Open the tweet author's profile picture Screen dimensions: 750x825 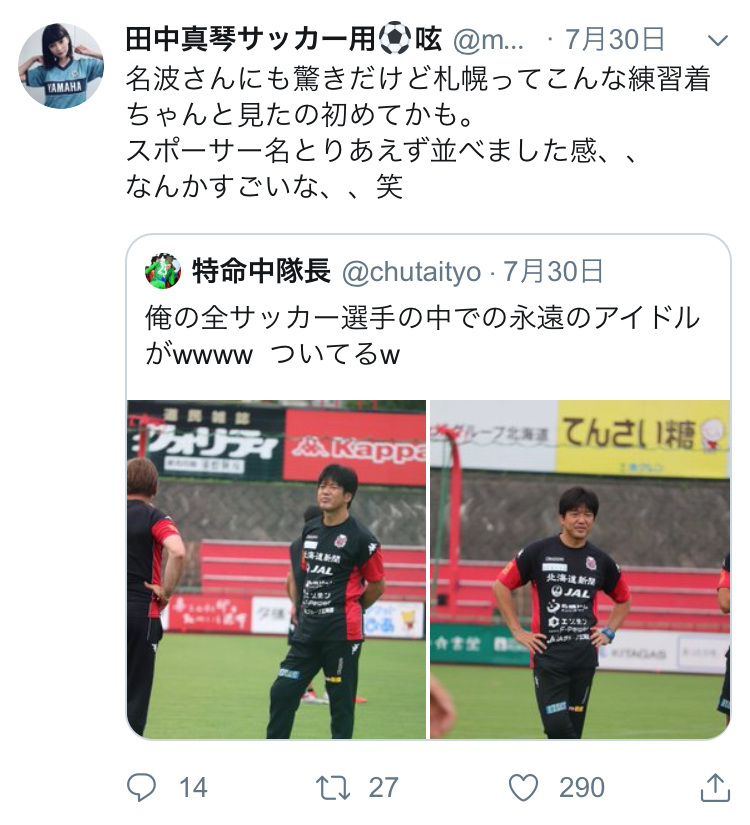point(61,66)
